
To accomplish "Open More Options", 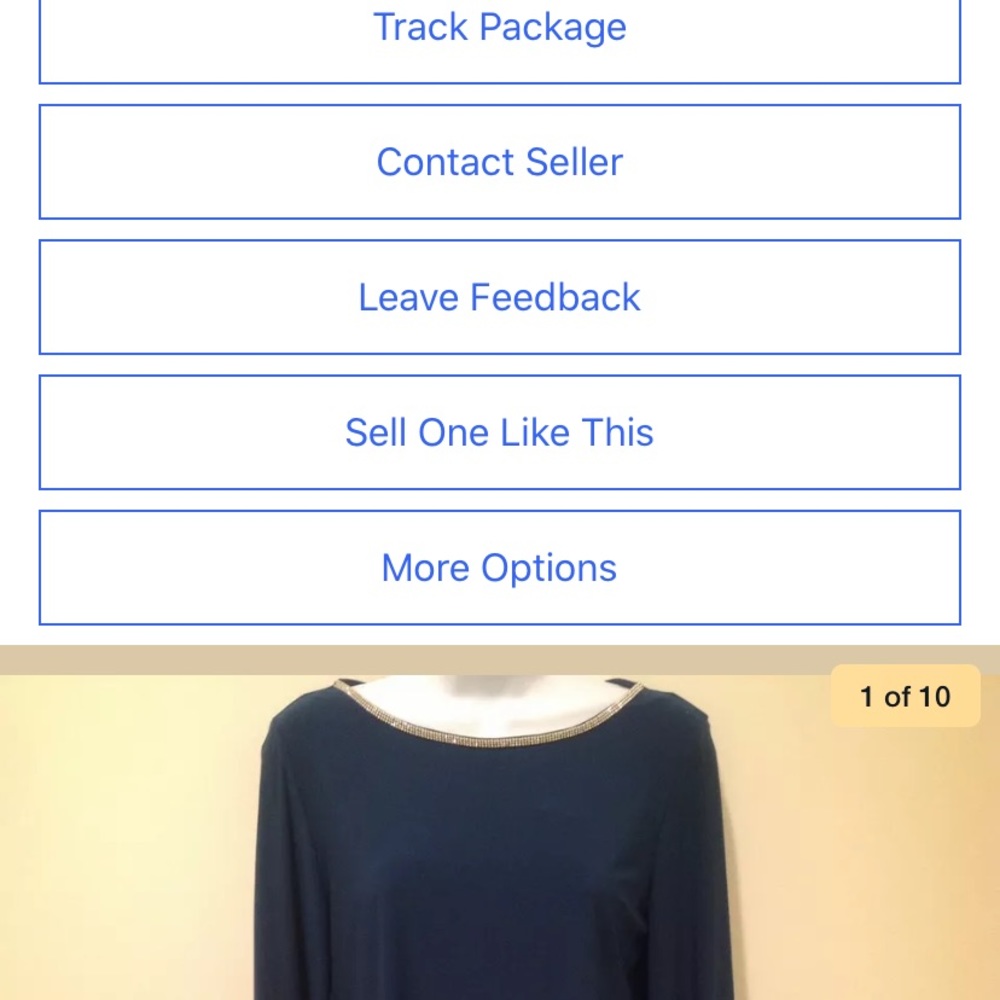I will click(499, 567).
